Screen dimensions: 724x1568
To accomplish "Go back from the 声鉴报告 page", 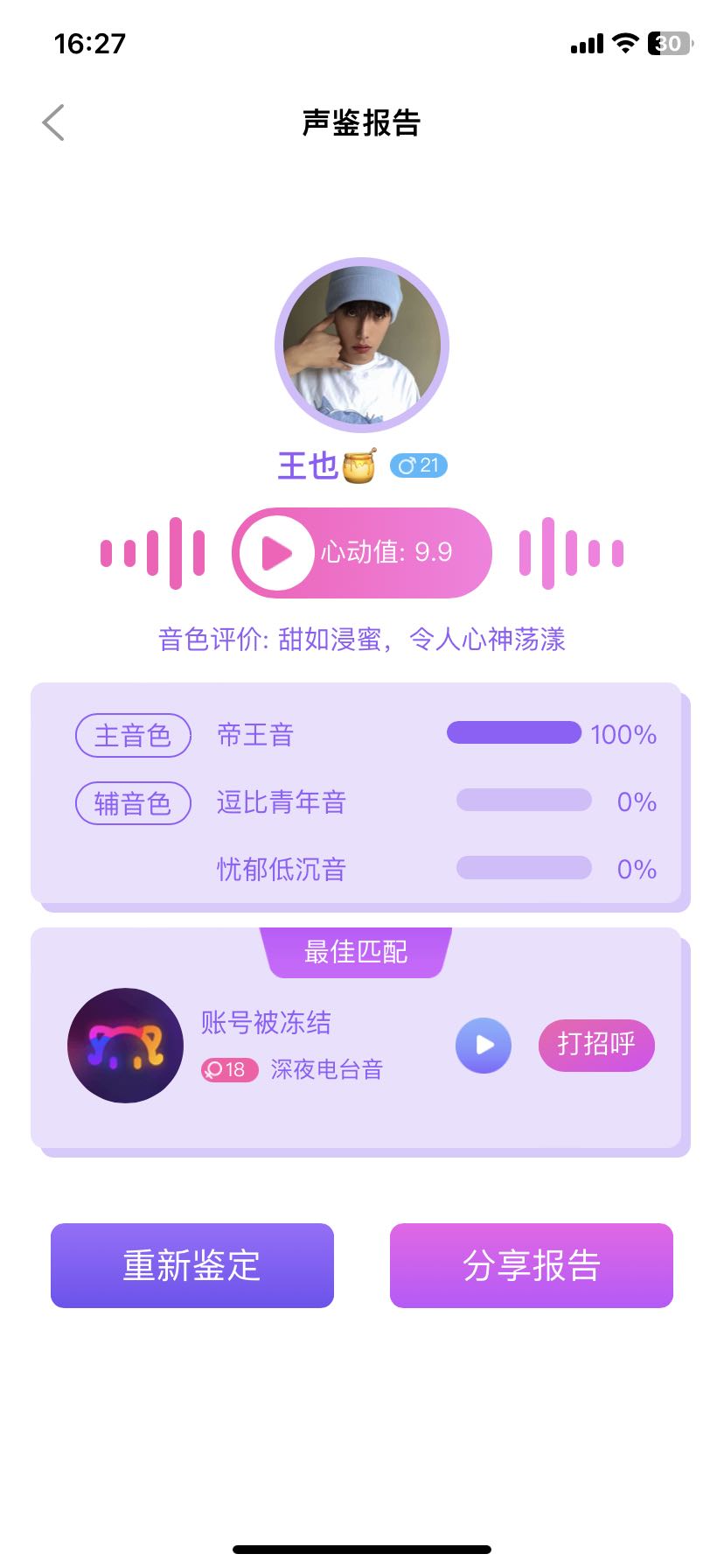I will [x=53, y=122].
